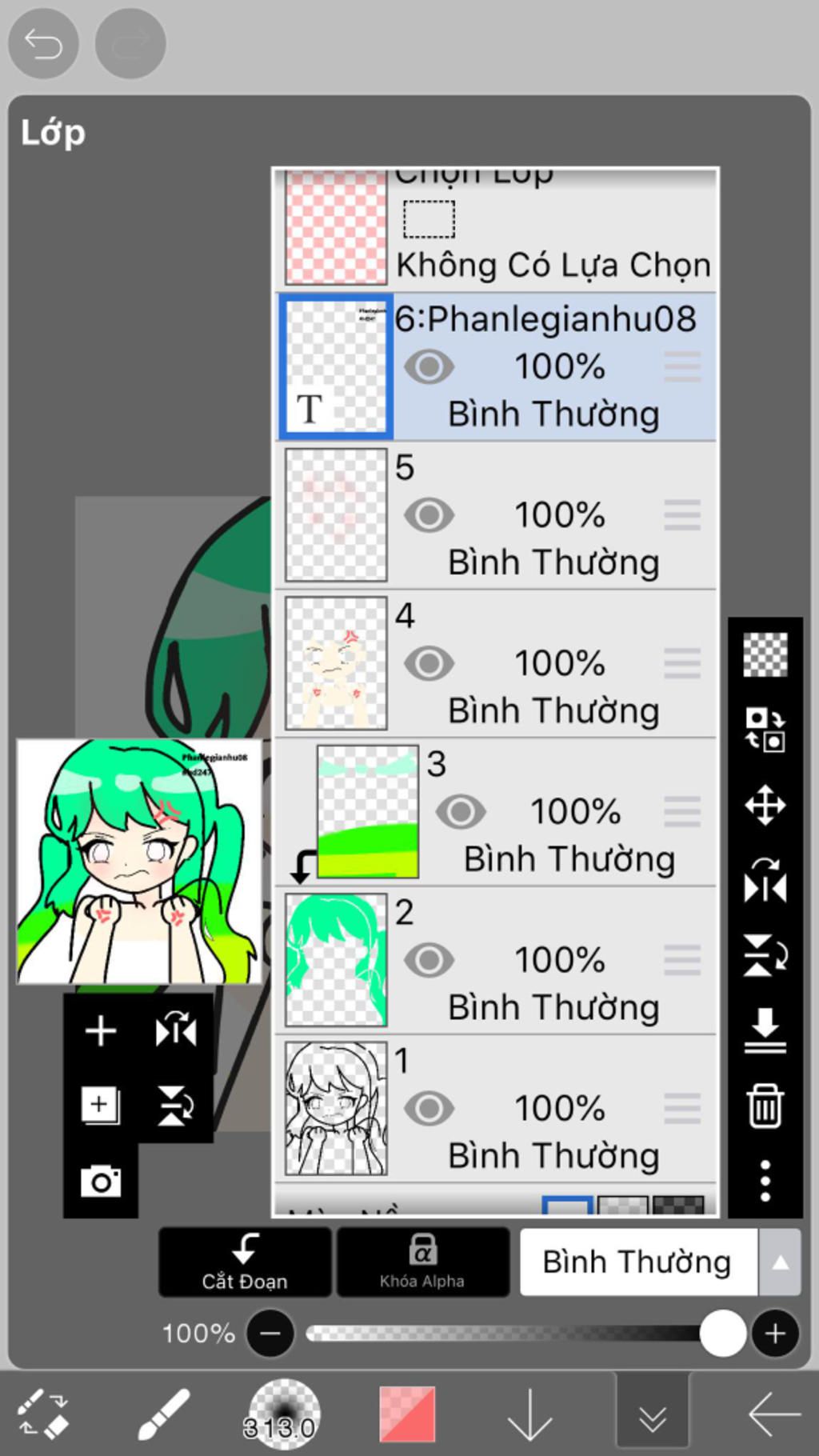Tap the undo arrow button
The height and width of the screenshot is (1456, 819).
point(43,44)
